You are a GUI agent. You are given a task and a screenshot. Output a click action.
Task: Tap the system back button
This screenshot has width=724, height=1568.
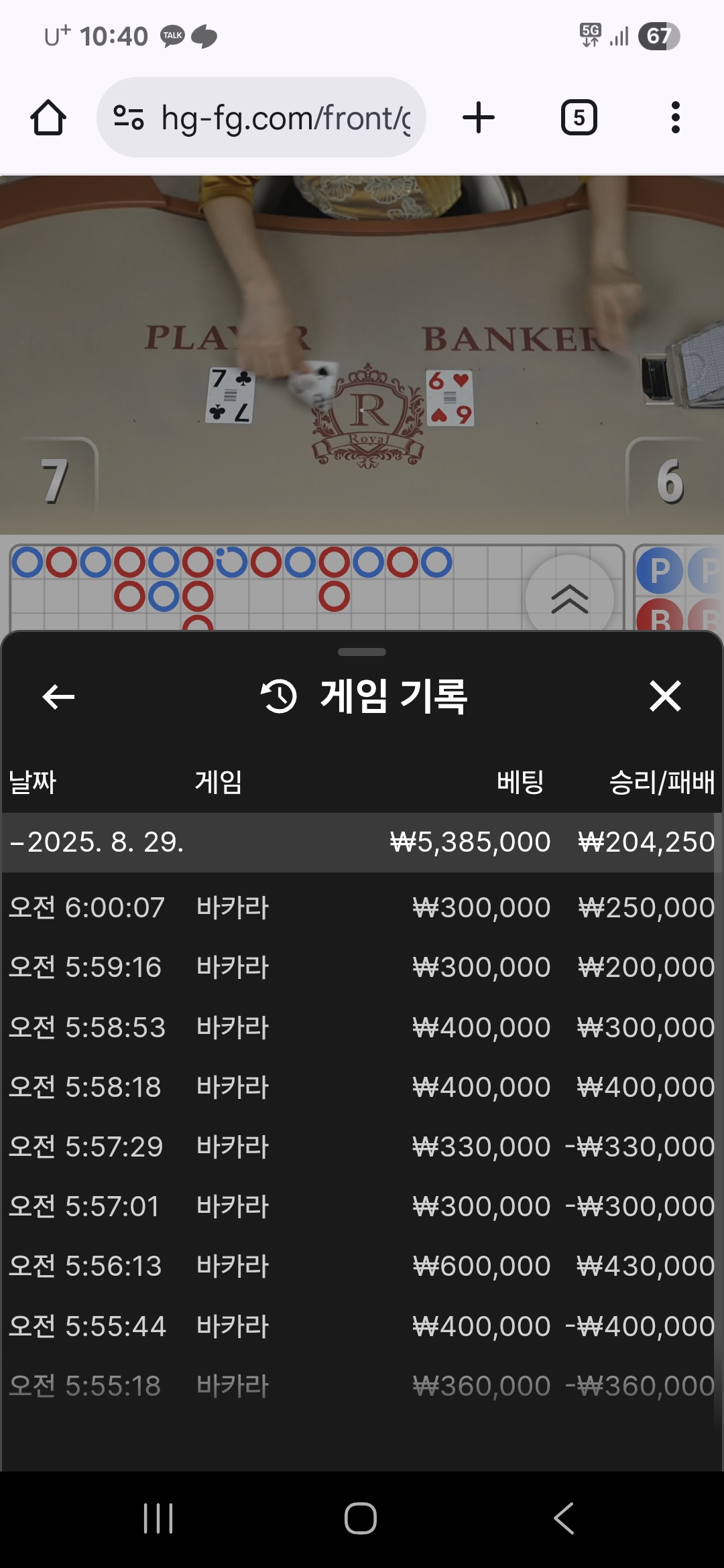(564, 1518)
